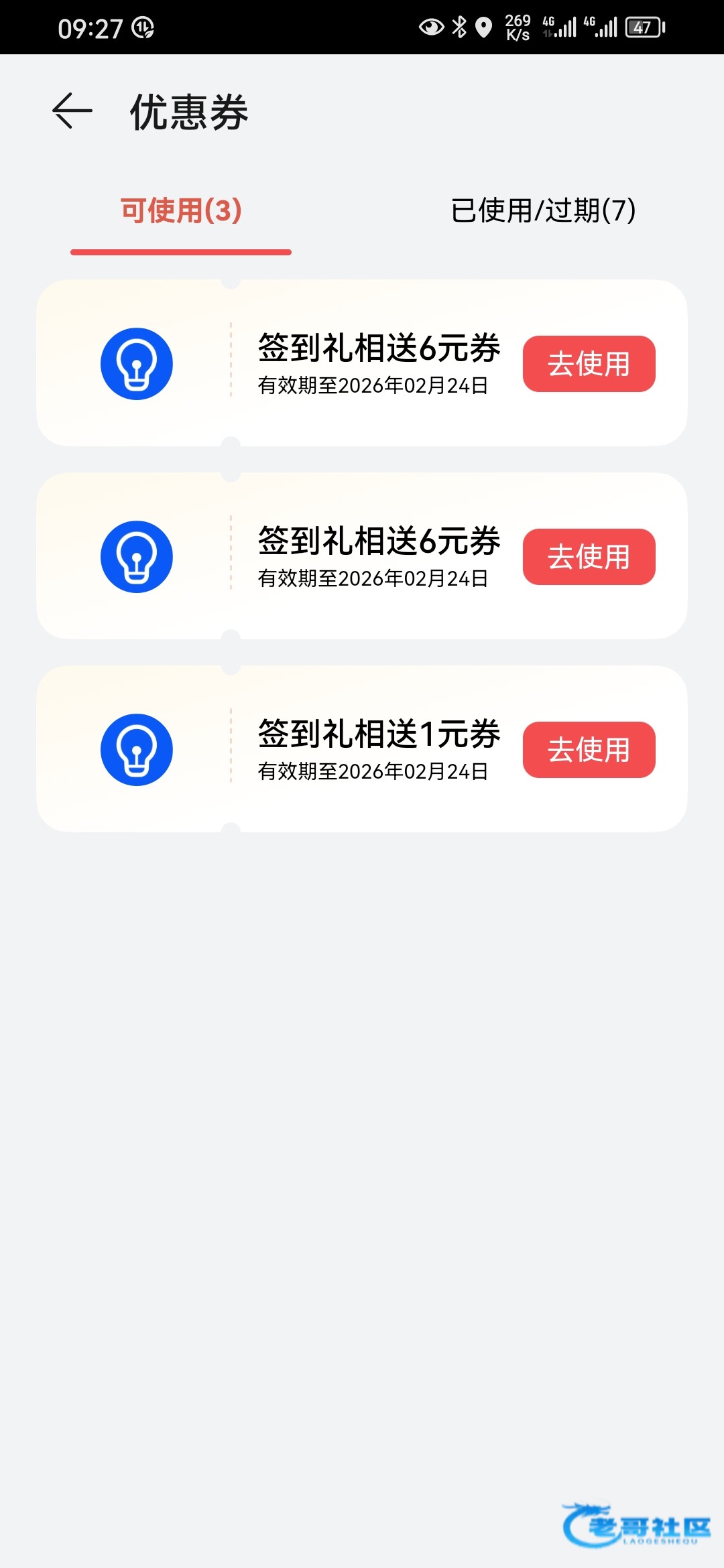724x1568 pixels.
Task: Select the 可使用(3) tab
Action: [181, 210]
